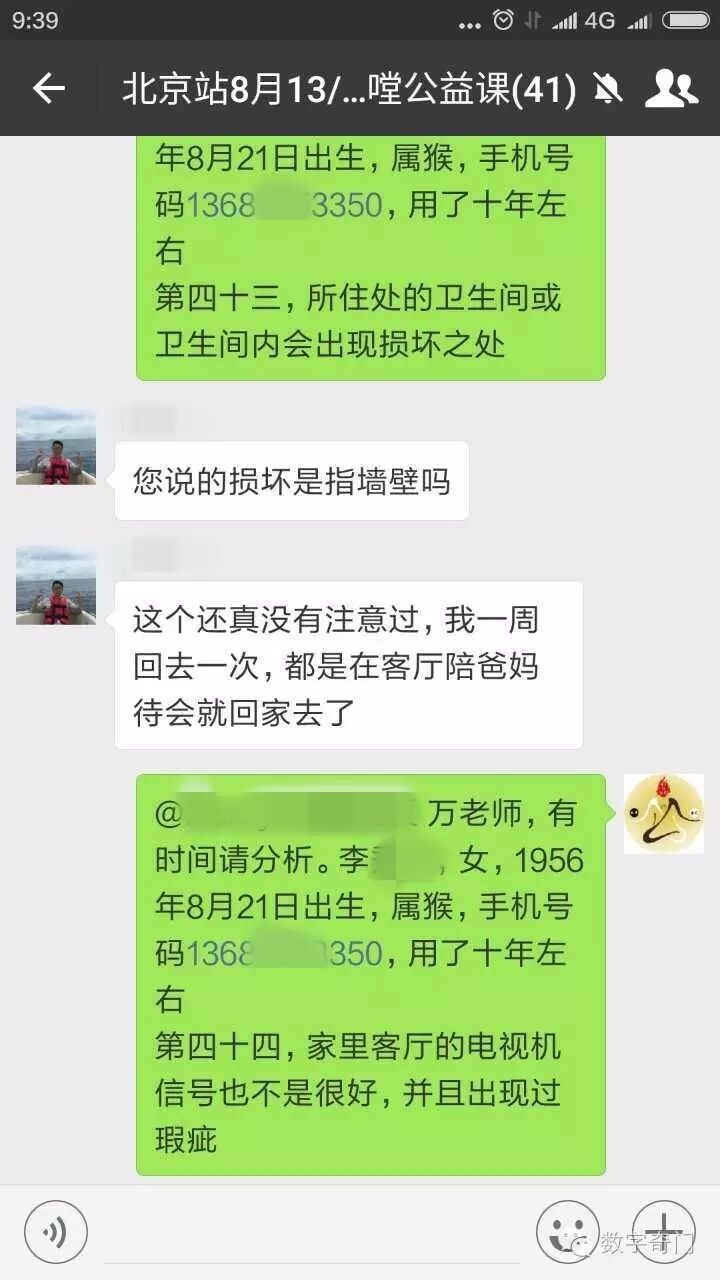Open the emoji picker smiley icon
This screenshot has width=720, height=1280.
pyautogui.click(x=566, y=1232)
